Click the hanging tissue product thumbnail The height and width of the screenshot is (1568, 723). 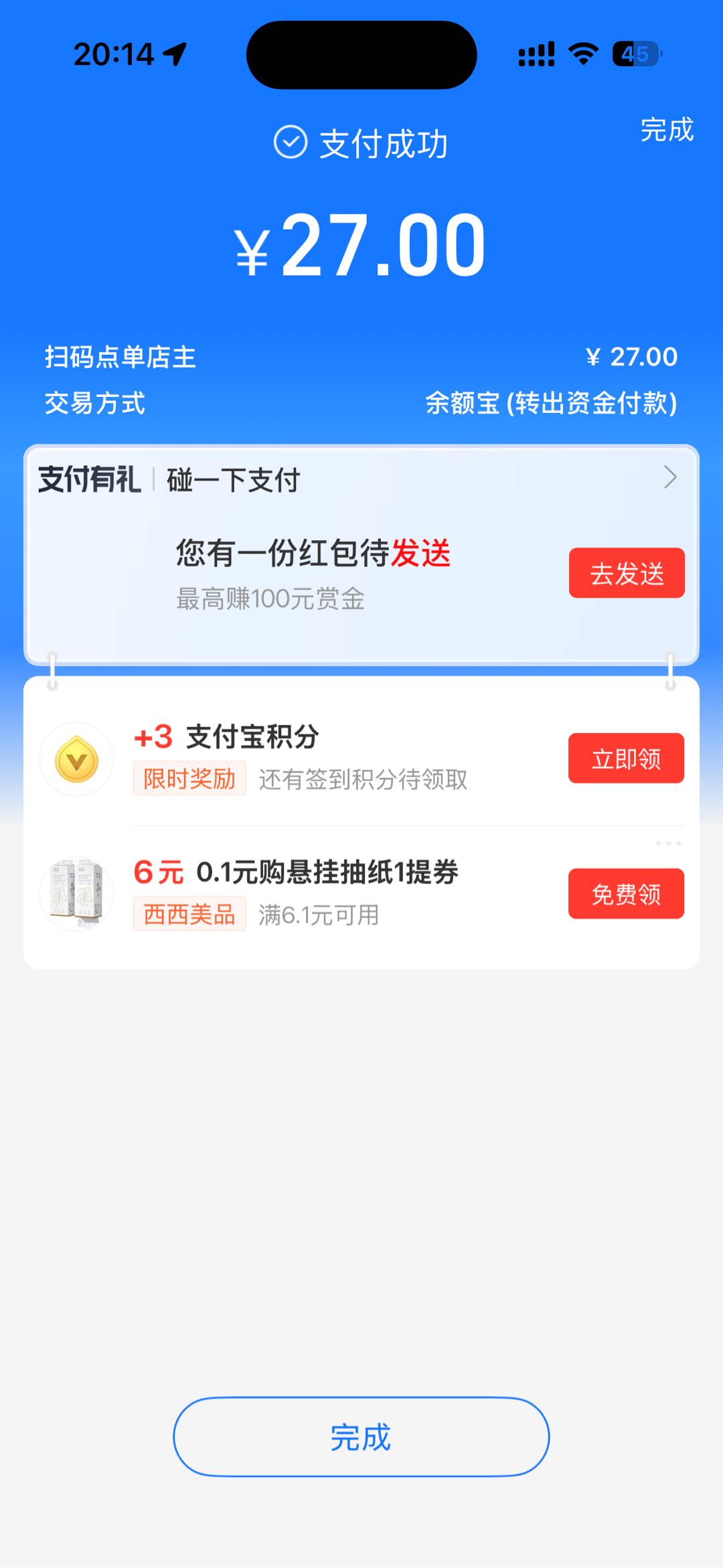click(x=76, y=892)
